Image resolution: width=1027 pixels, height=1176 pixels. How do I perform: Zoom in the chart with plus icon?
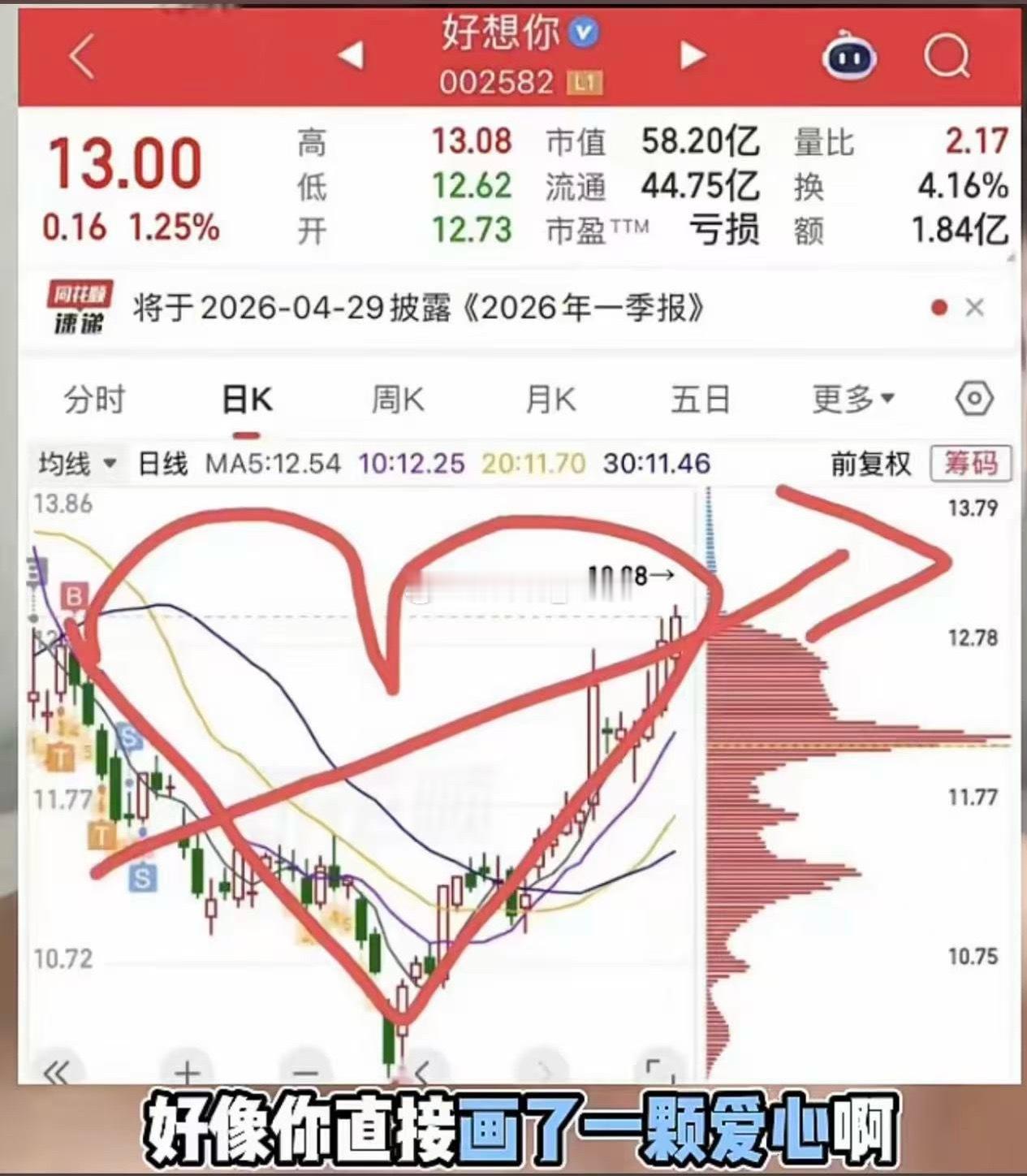click(188, 1070)
